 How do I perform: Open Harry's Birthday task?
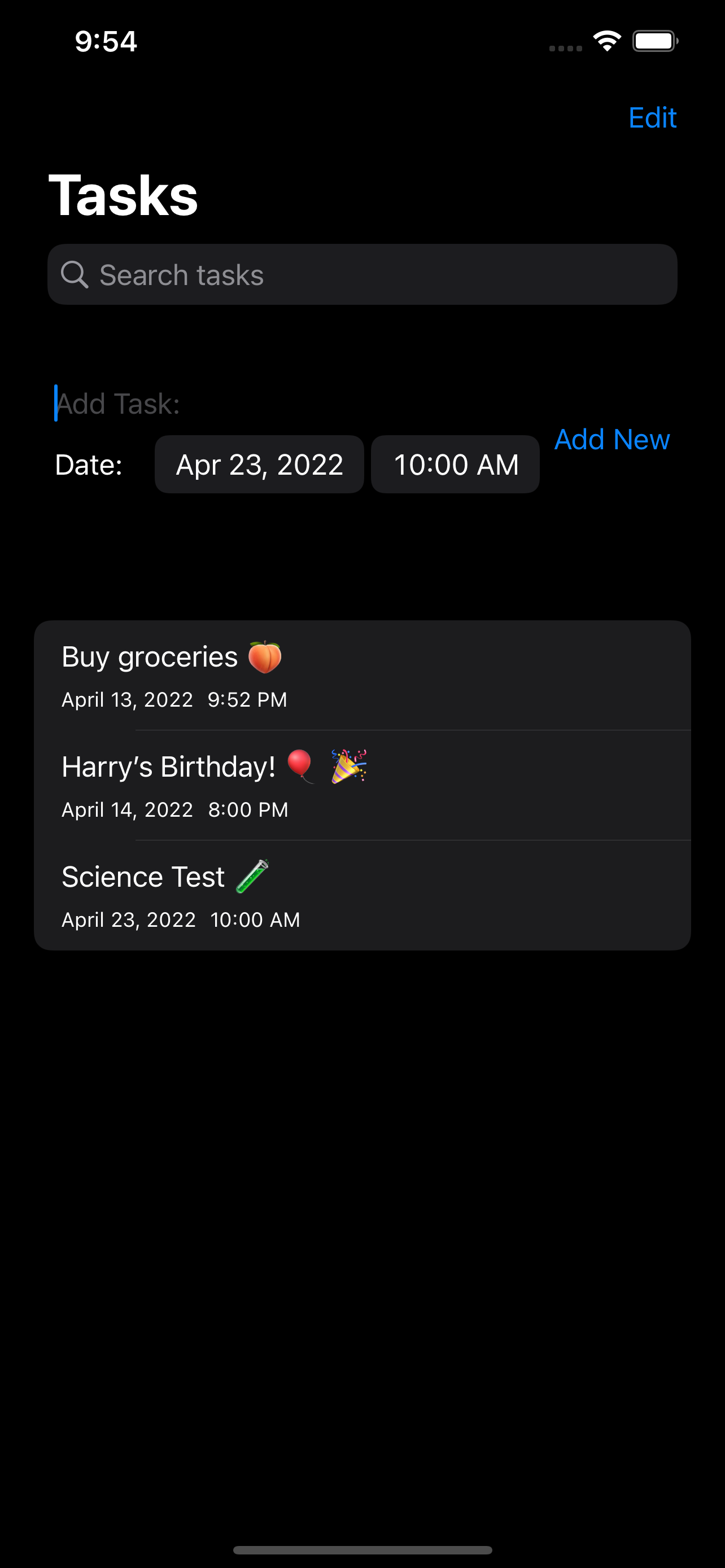(x=362, y=785)
